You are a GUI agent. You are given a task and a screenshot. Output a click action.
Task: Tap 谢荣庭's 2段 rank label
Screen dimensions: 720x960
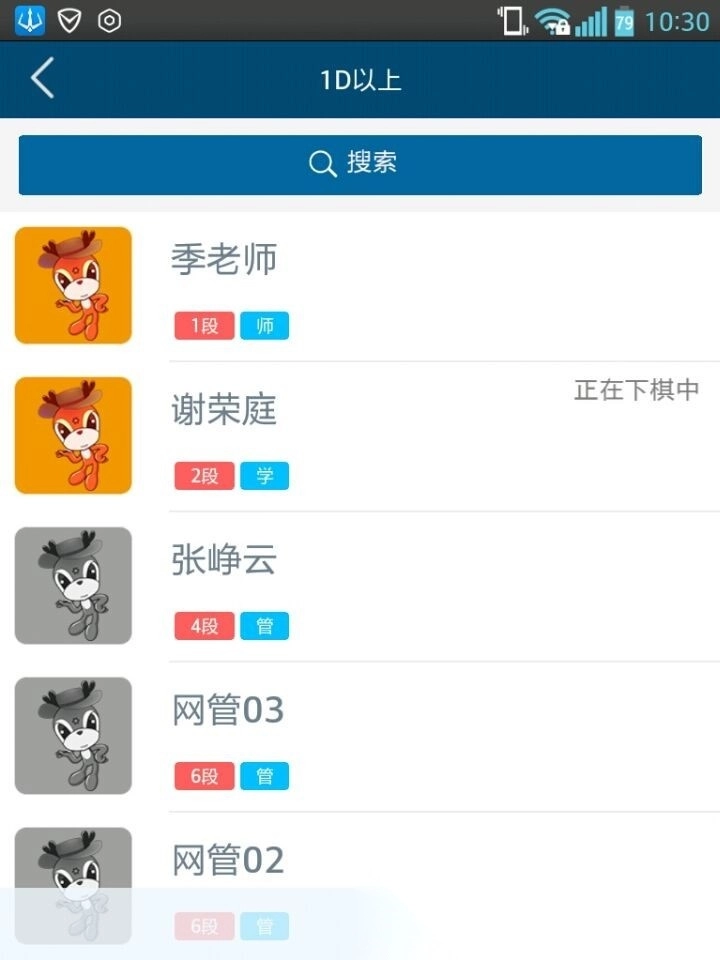click(x=203, y=476)
